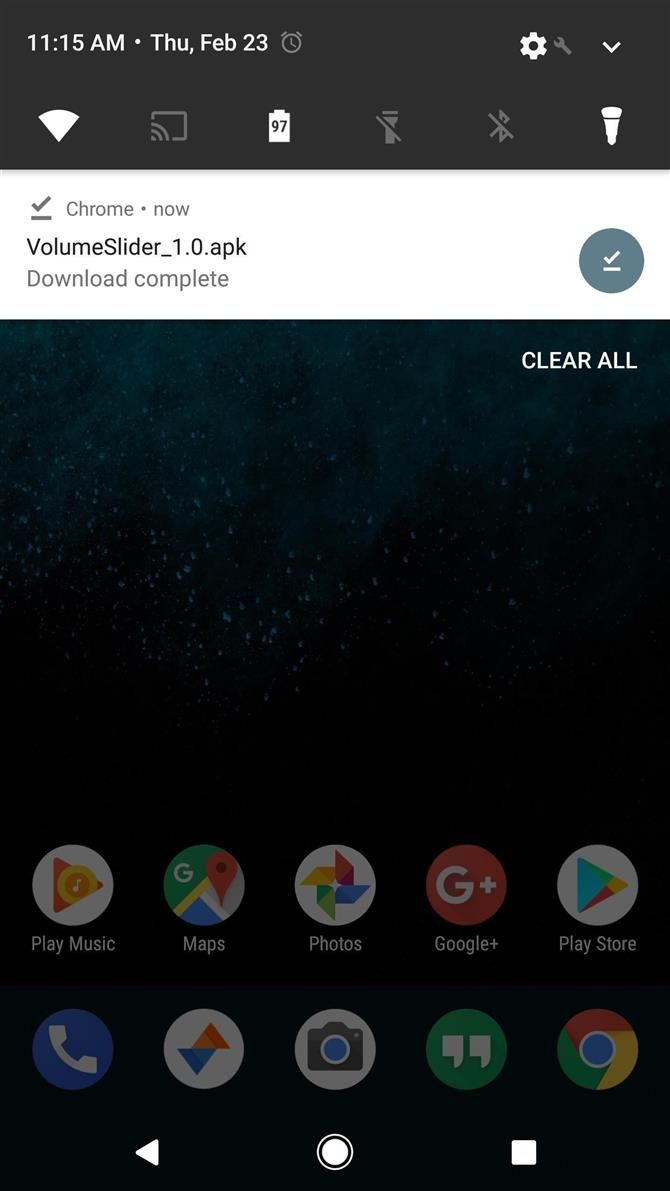Image resolution: width=670 pixels, height=1191 pixels.
Task: Tap the home navigation button
Action: pyautogui.click(x=335, y=1152)
